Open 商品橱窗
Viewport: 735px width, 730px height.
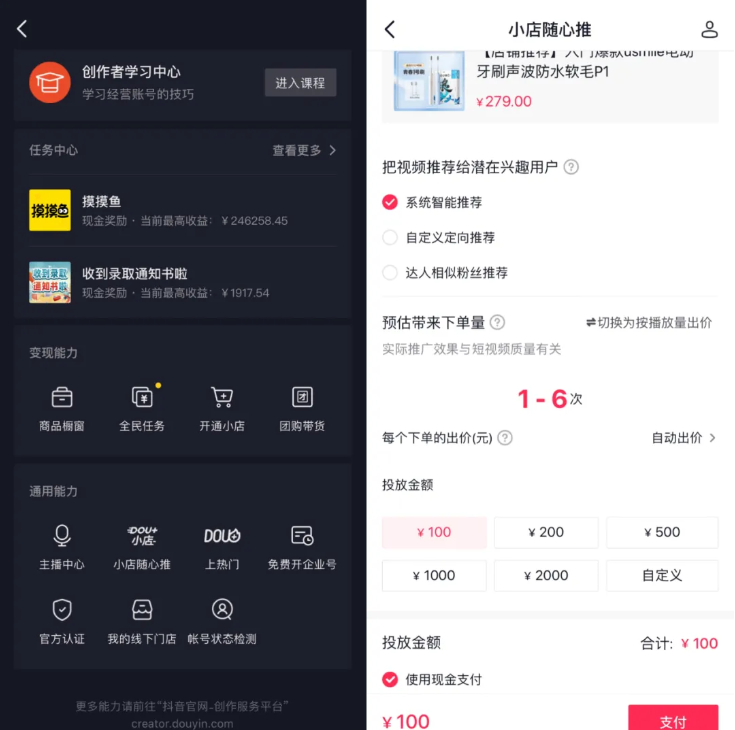(x=62, y=408)
